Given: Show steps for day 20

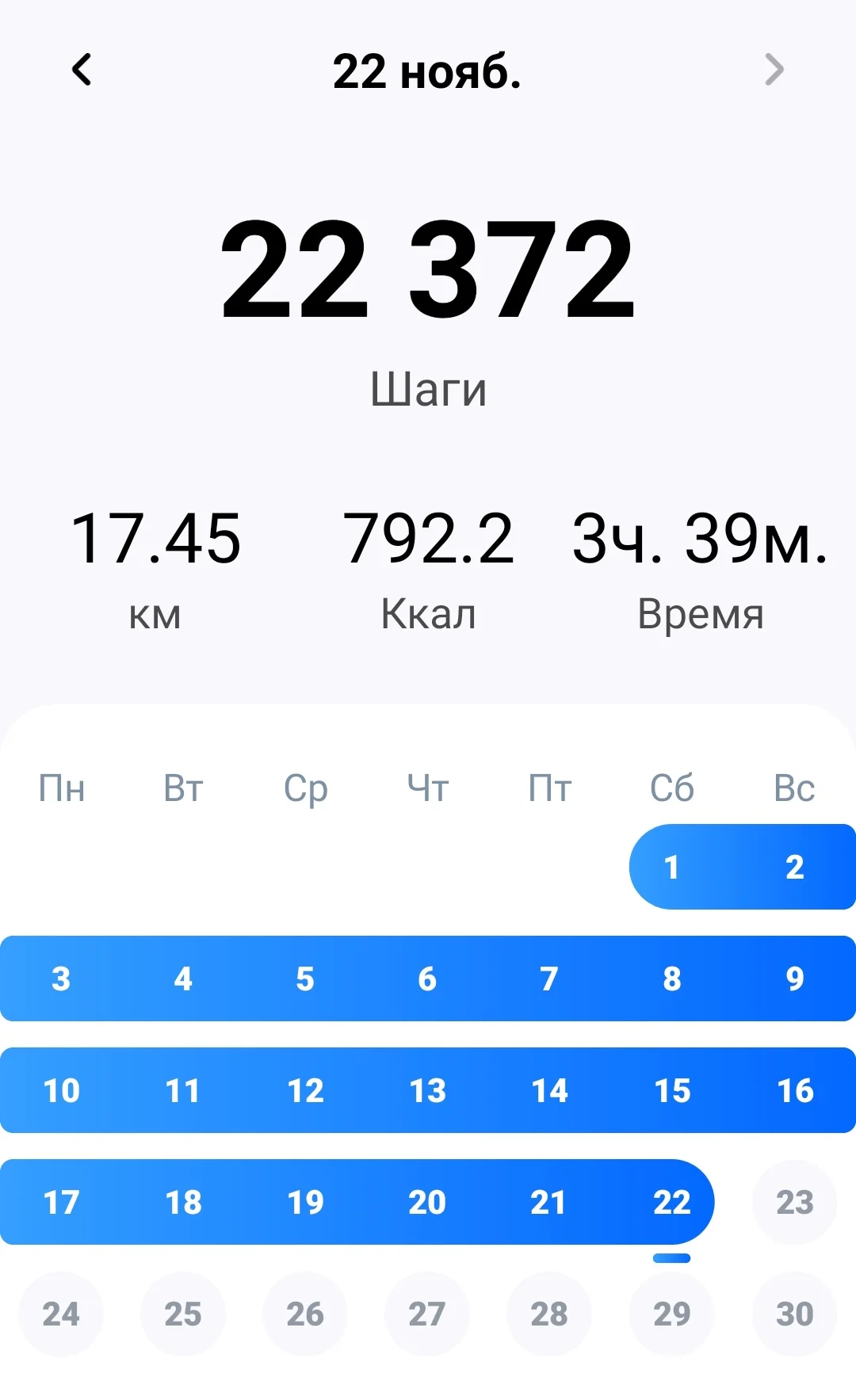Looking at the screenshot, I should tap(427, 1202).
